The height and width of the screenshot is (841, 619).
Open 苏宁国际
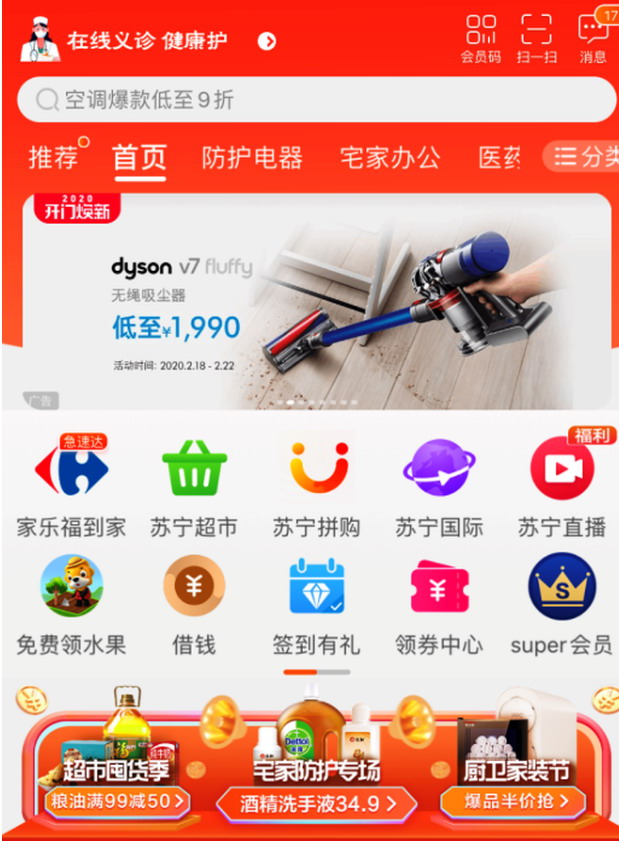439,485
